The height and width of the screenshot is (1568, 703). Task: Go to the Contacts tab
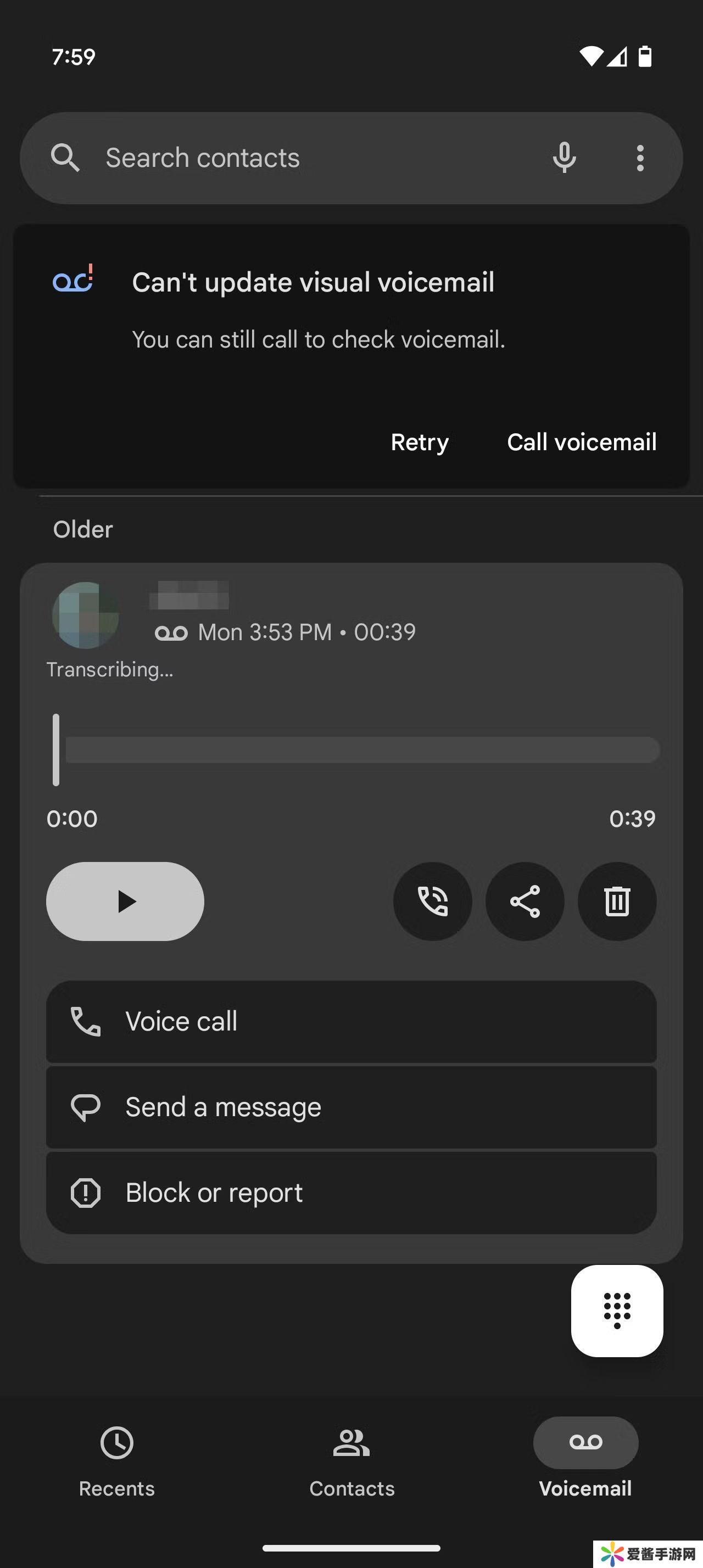coord(352,1460)
